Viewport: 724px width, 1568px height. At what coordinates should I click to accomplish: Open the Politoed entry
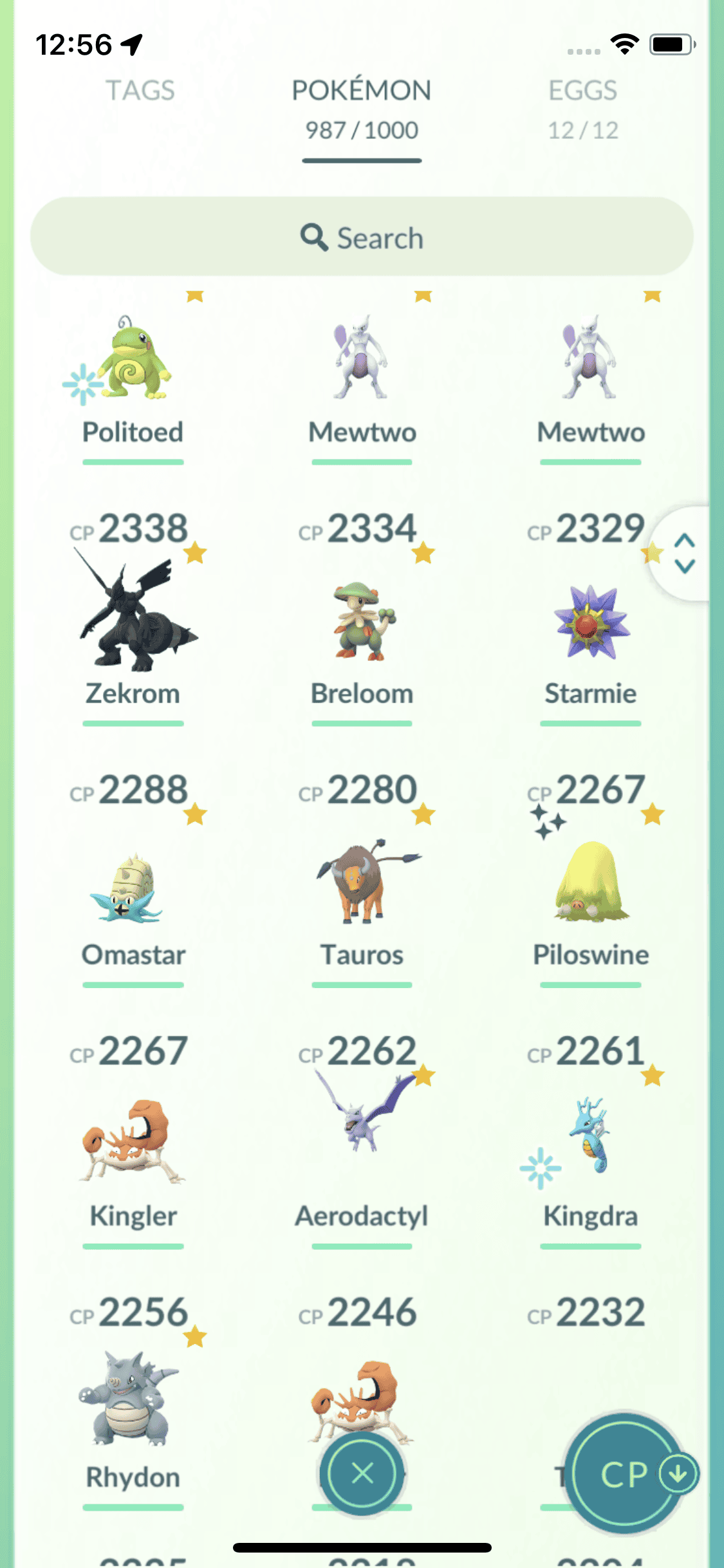133,373
